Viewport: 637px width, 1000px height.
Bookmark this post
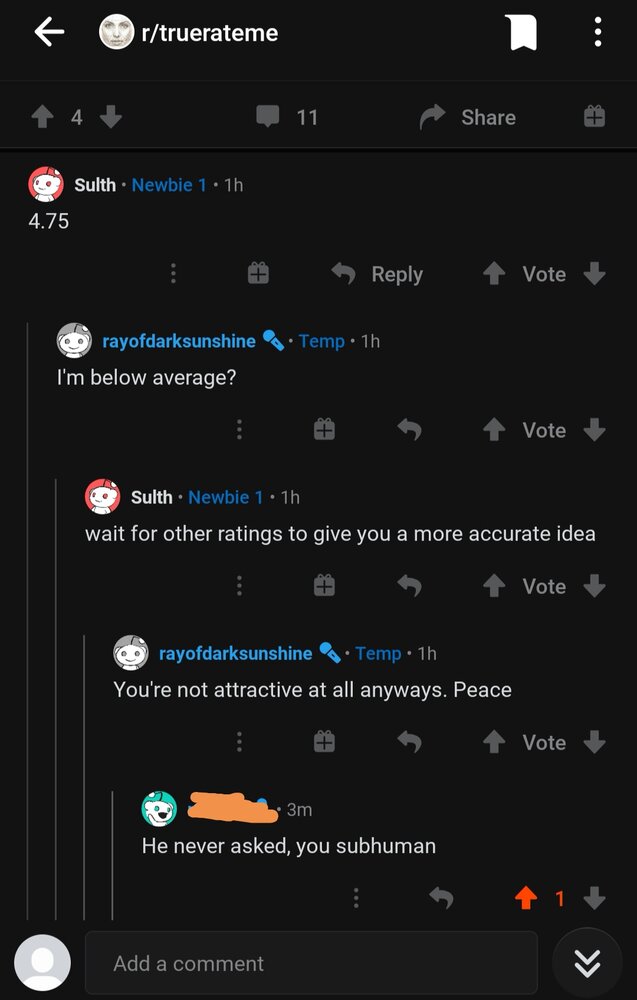(523, 33)
